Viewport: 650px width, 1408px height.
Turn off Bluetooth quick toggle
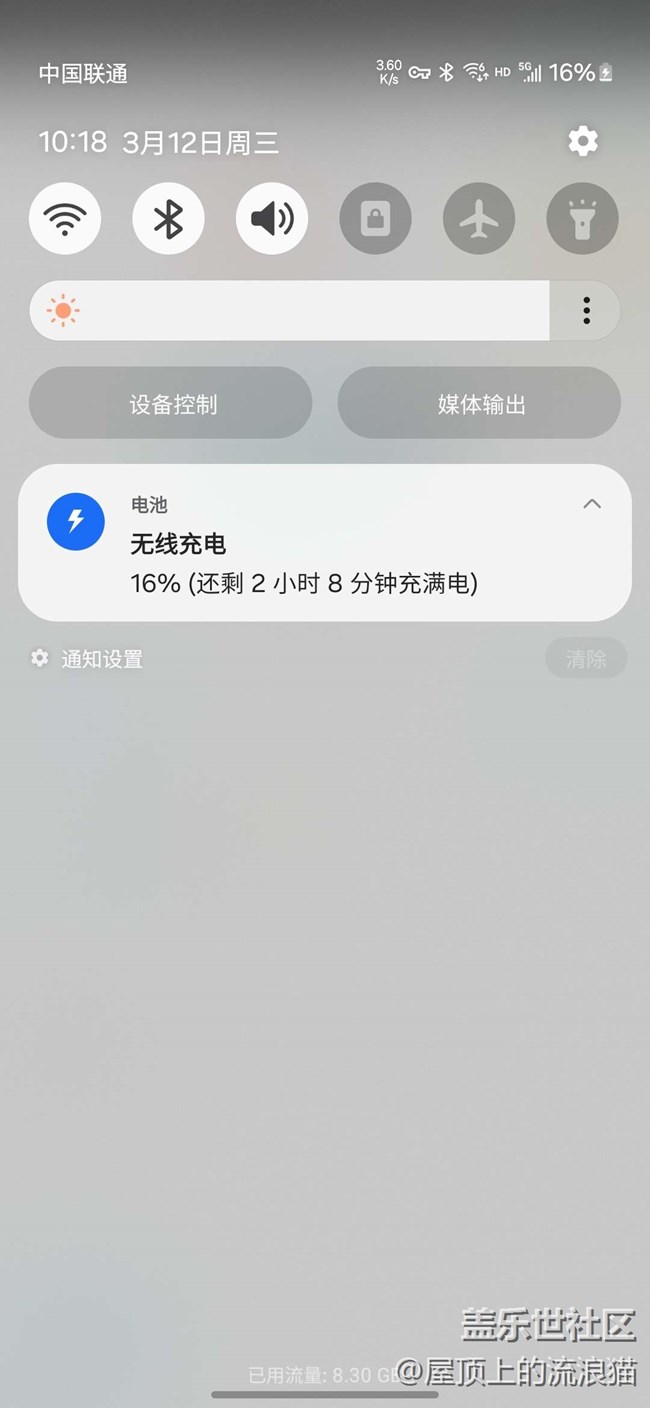click(168, 218)
